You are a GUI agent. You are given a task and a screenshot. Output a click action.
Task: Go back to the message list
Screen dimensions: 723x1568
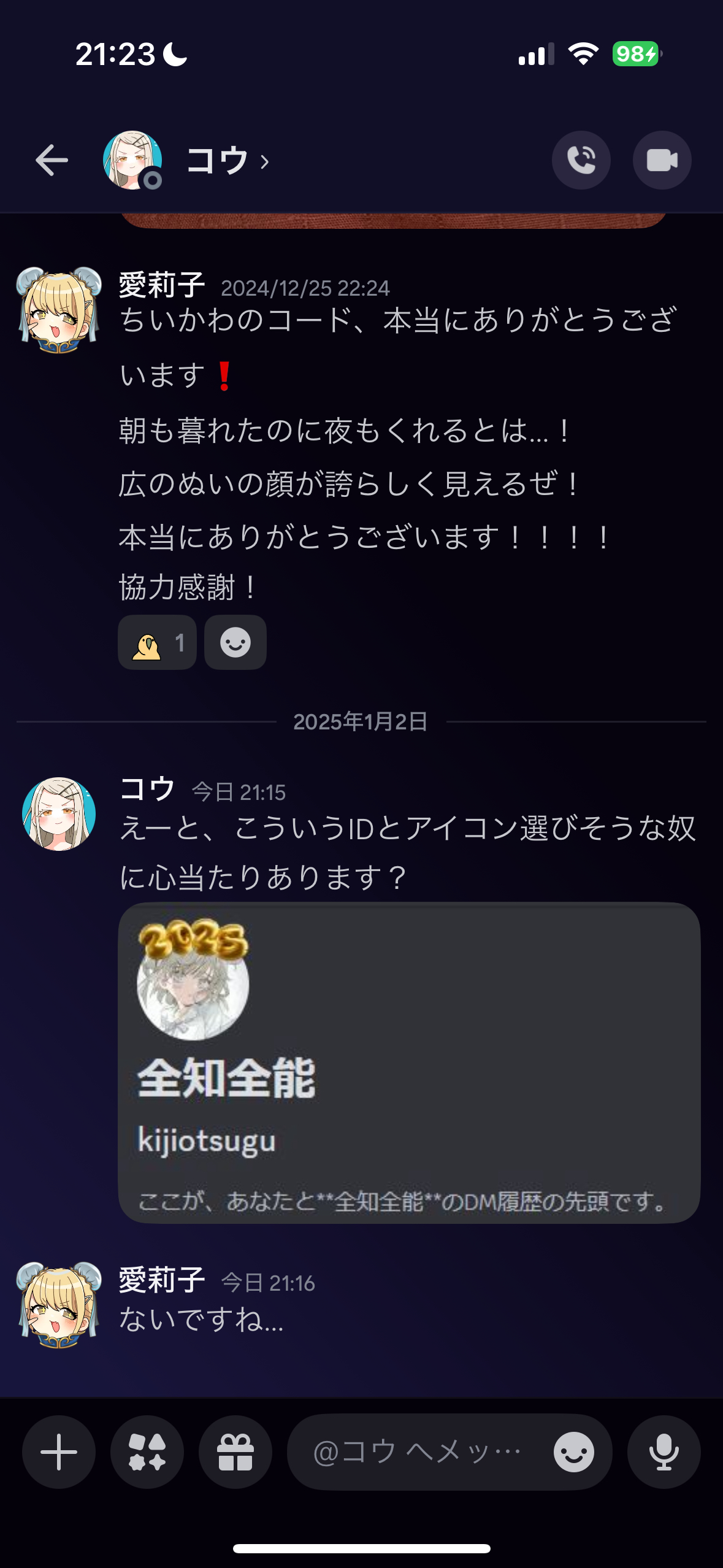[52, 161]
